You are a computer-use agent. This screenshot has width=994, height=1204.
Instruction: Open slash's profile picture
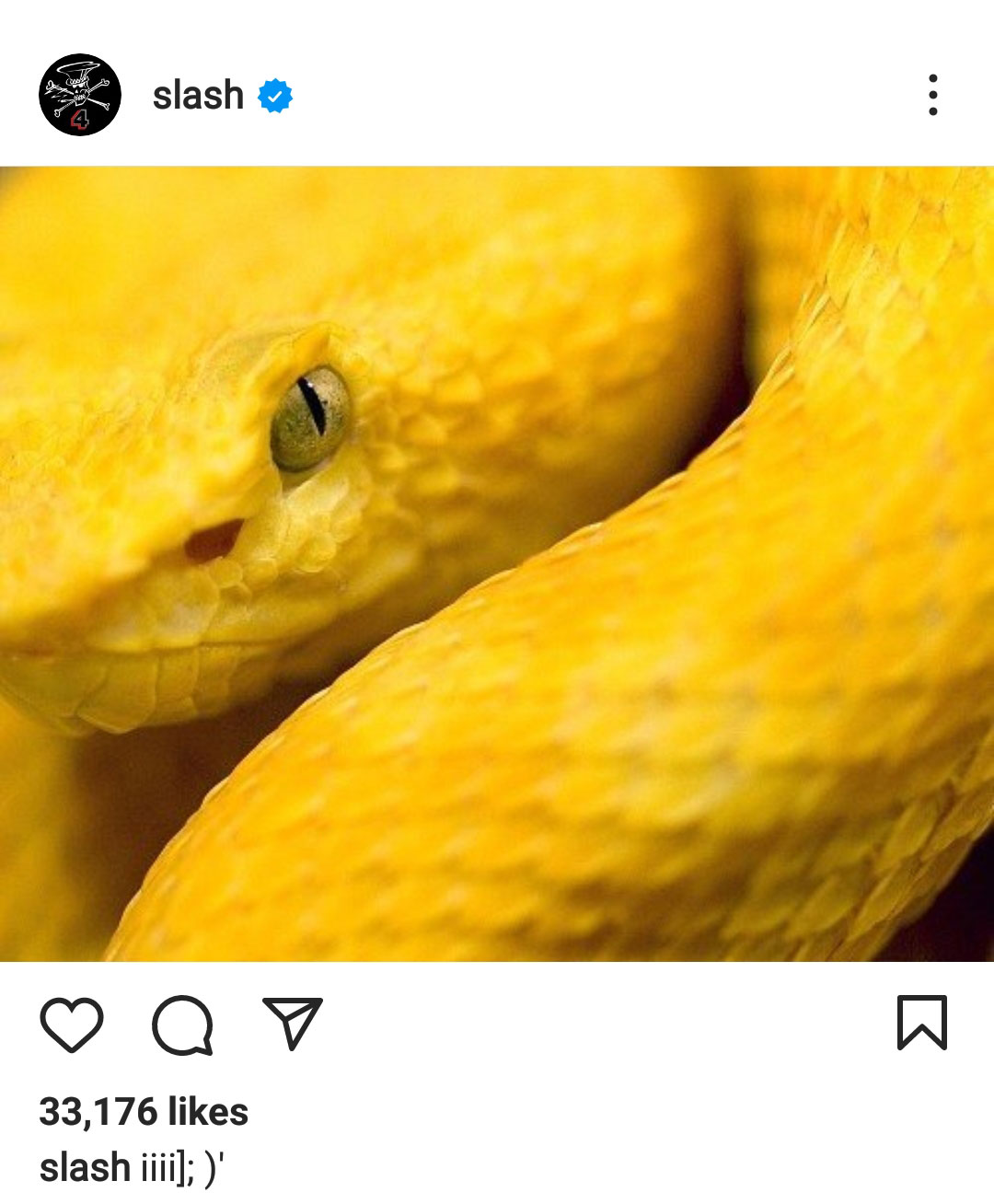80,95
